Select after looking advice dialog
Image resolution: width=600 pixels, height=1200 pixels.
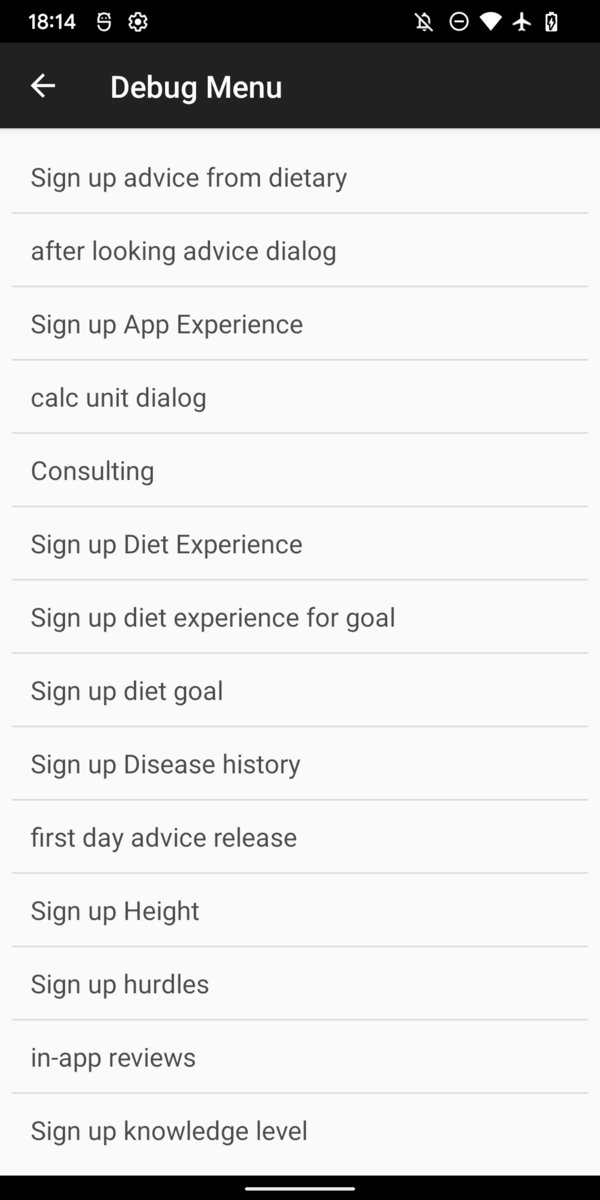(x=300, y=250)
